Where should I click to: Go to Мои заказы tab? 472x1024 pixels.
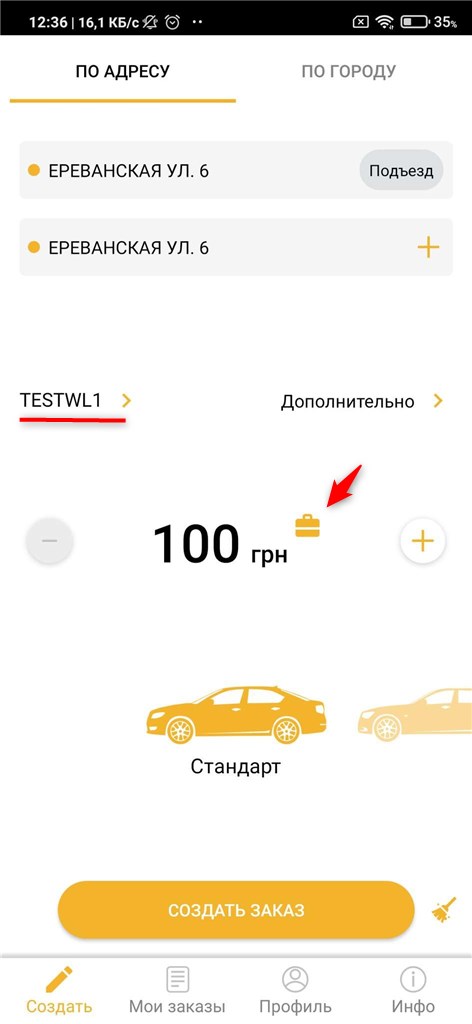[x=177, y=989]
